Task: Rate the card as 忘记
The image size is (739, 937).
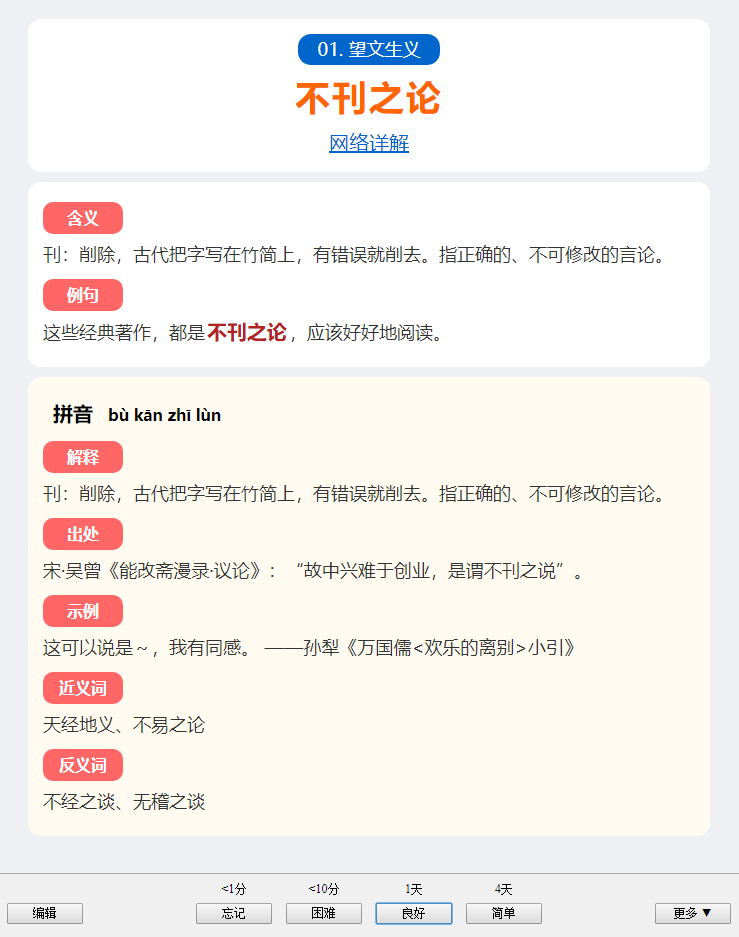Action: [234, 913]
